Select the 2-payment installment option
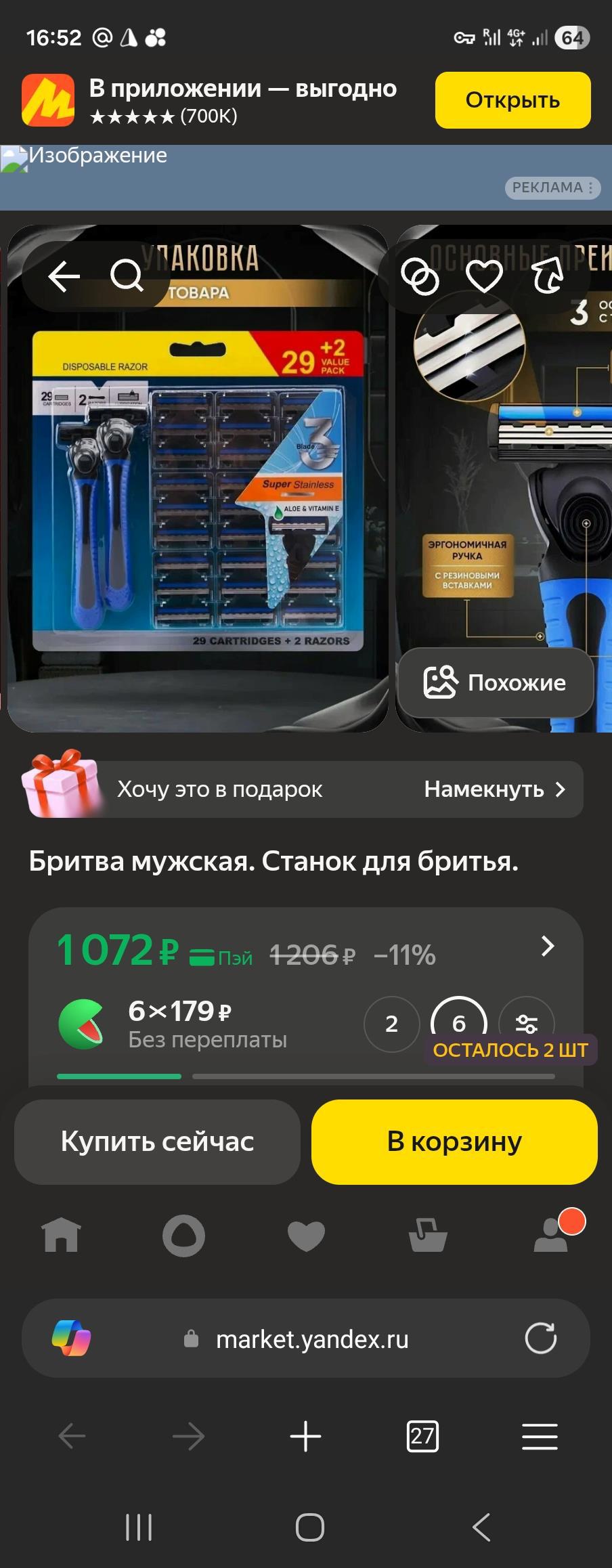The height and width of the screenshot is (1568, 612). click(x=391, y=1024)
